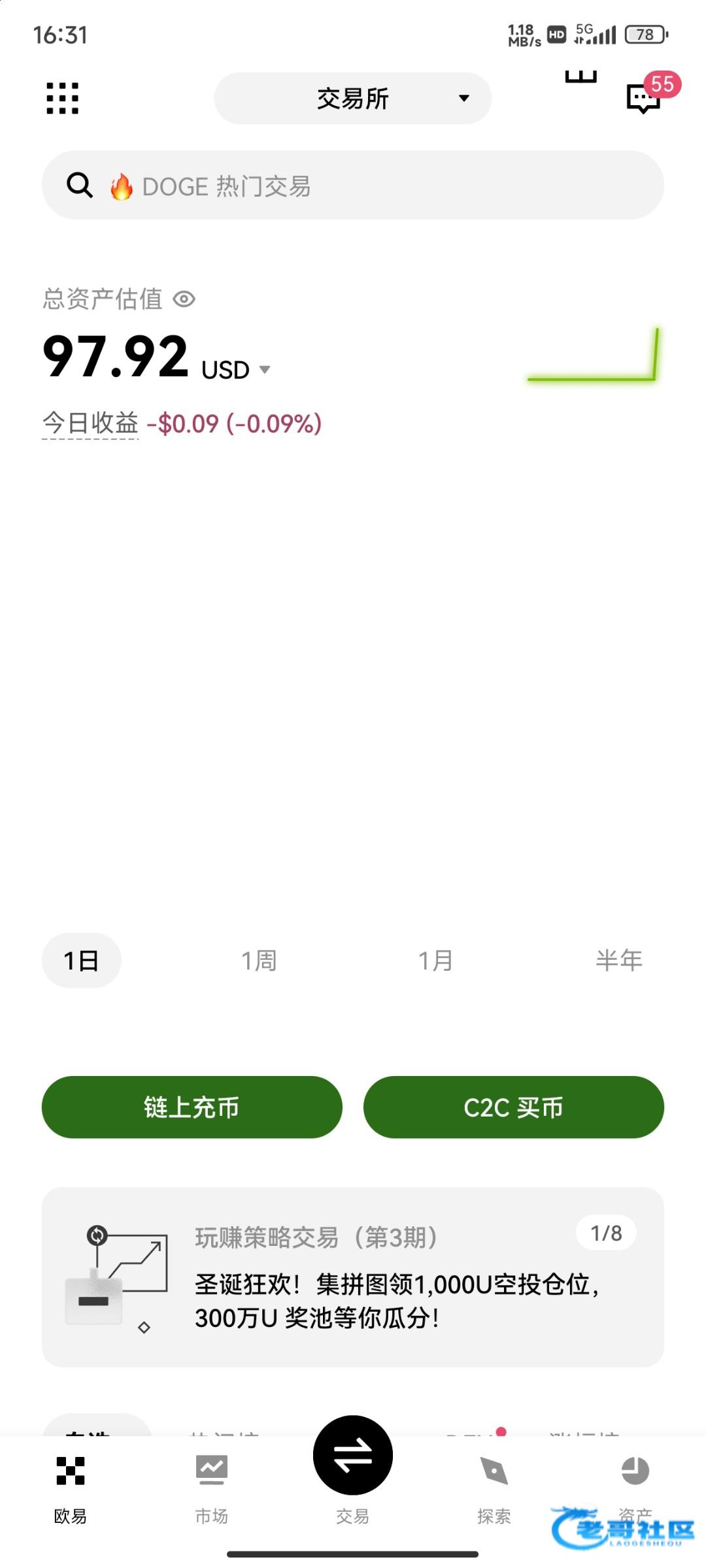The image size is (706, 1568).
Task: Tap the 链上充币 button
Action: [192, 1107]
